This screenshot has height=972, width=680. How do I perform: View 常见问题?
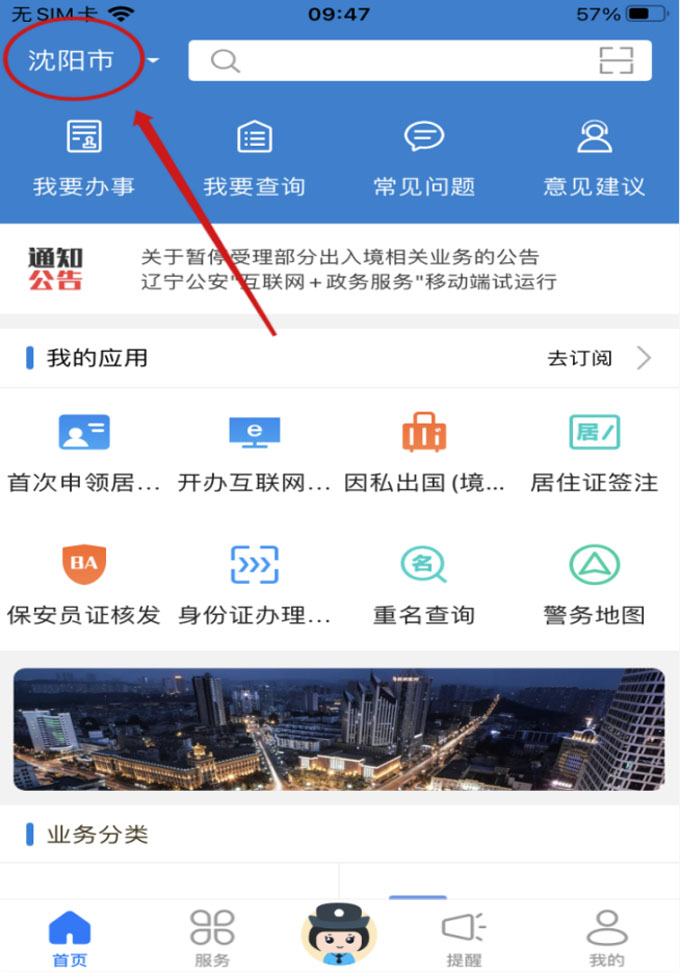(x=424, y=158)
